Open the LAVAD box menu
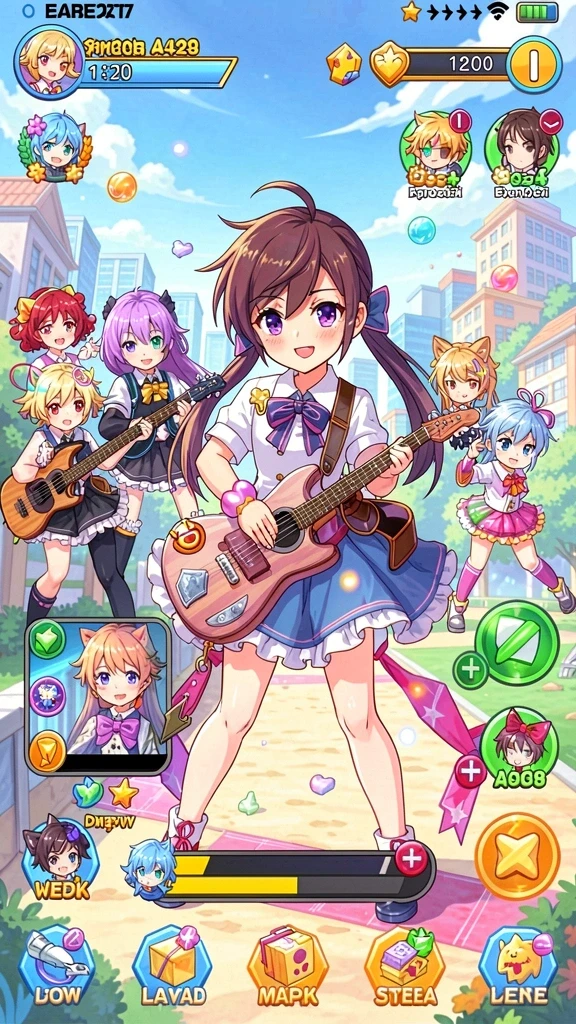Image resolution: width=576 pixels, height=1024 pixels. pyautogui.click(x=172, y=967)
